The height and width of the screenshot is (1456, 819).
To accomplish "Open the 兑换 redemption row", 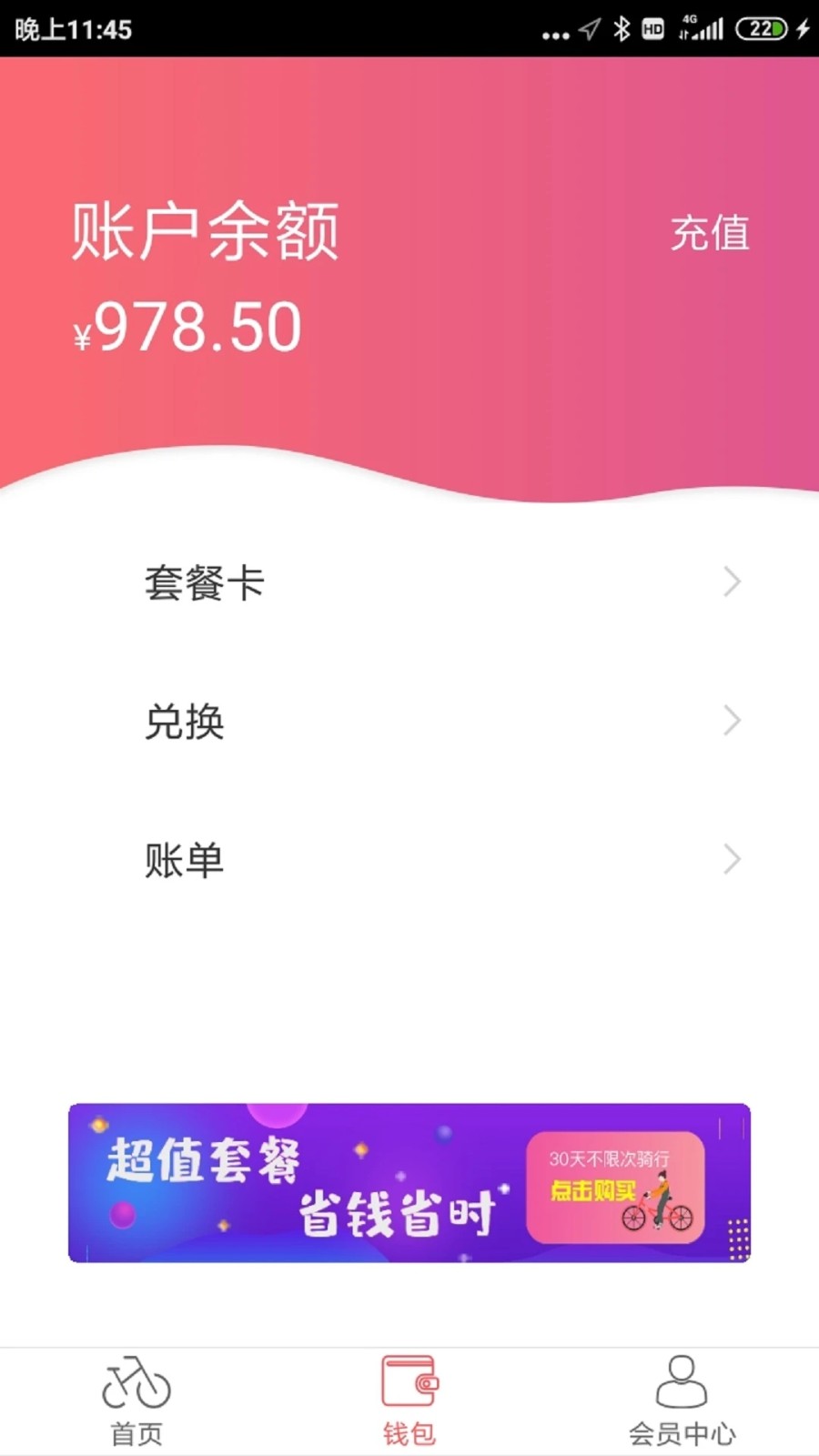I will click(409, 722).
